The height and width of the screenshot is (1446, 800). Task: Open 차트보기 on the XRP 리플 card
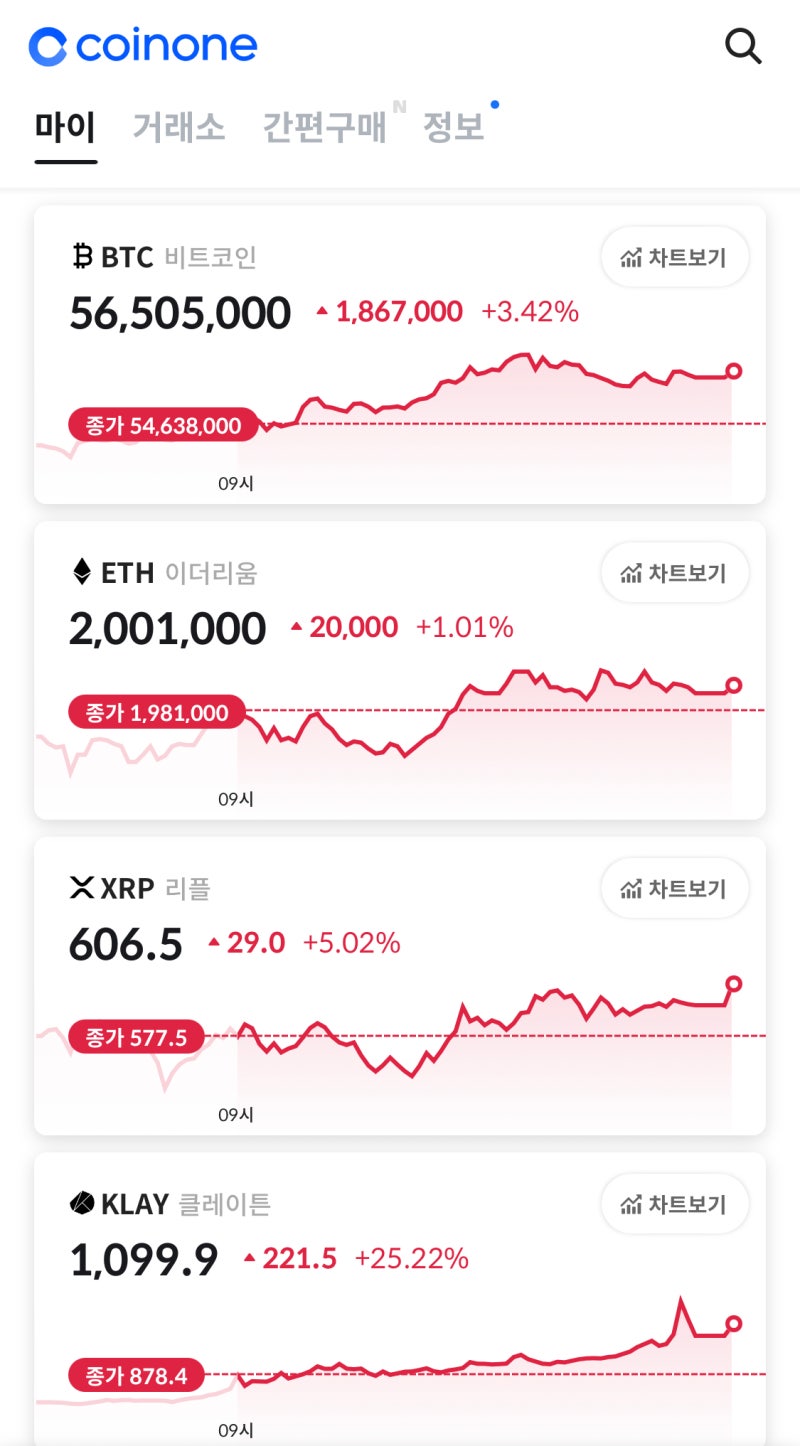tap(674, 888)
